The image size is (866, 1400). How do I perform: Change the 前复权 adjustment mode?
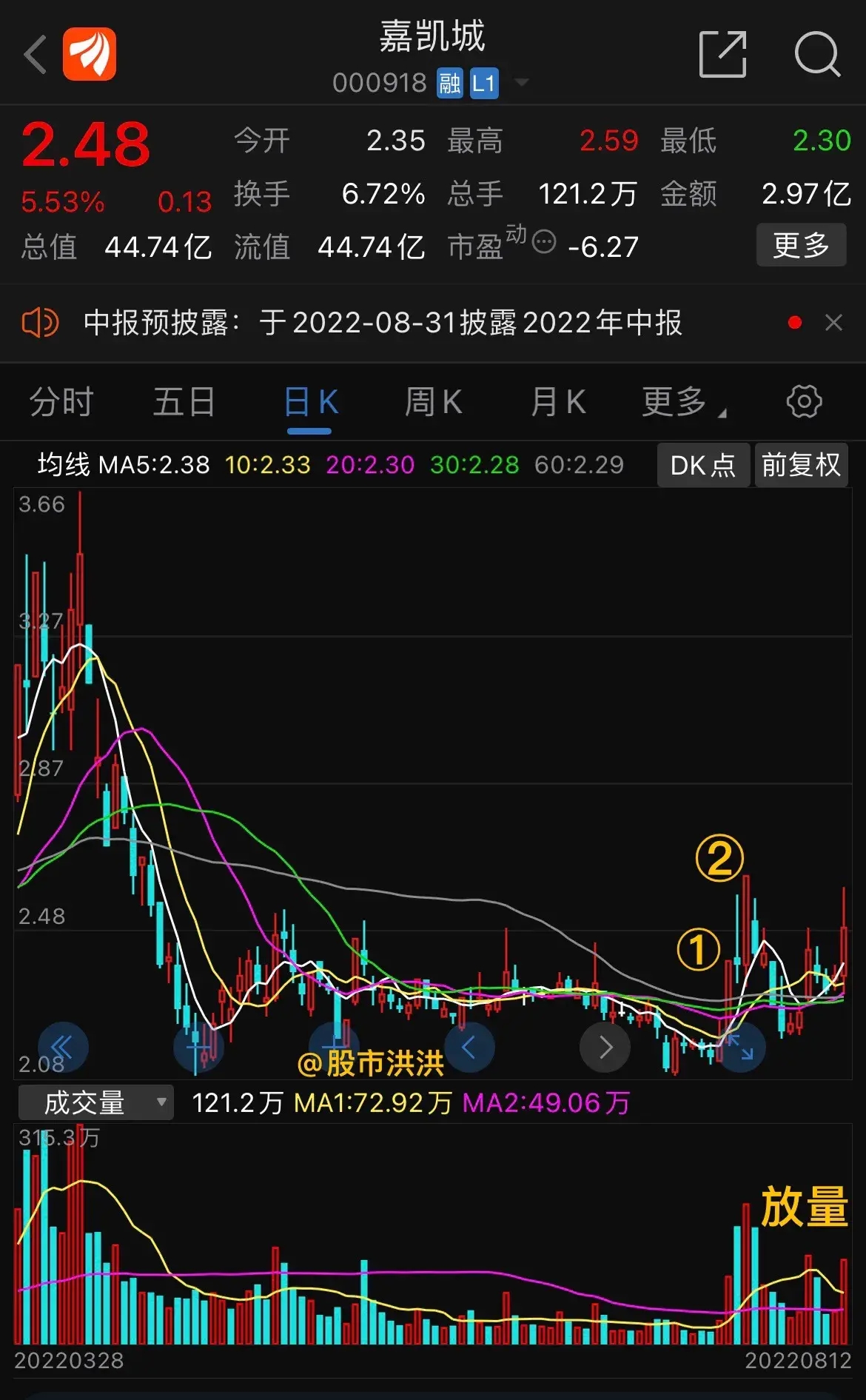(801, 465)
